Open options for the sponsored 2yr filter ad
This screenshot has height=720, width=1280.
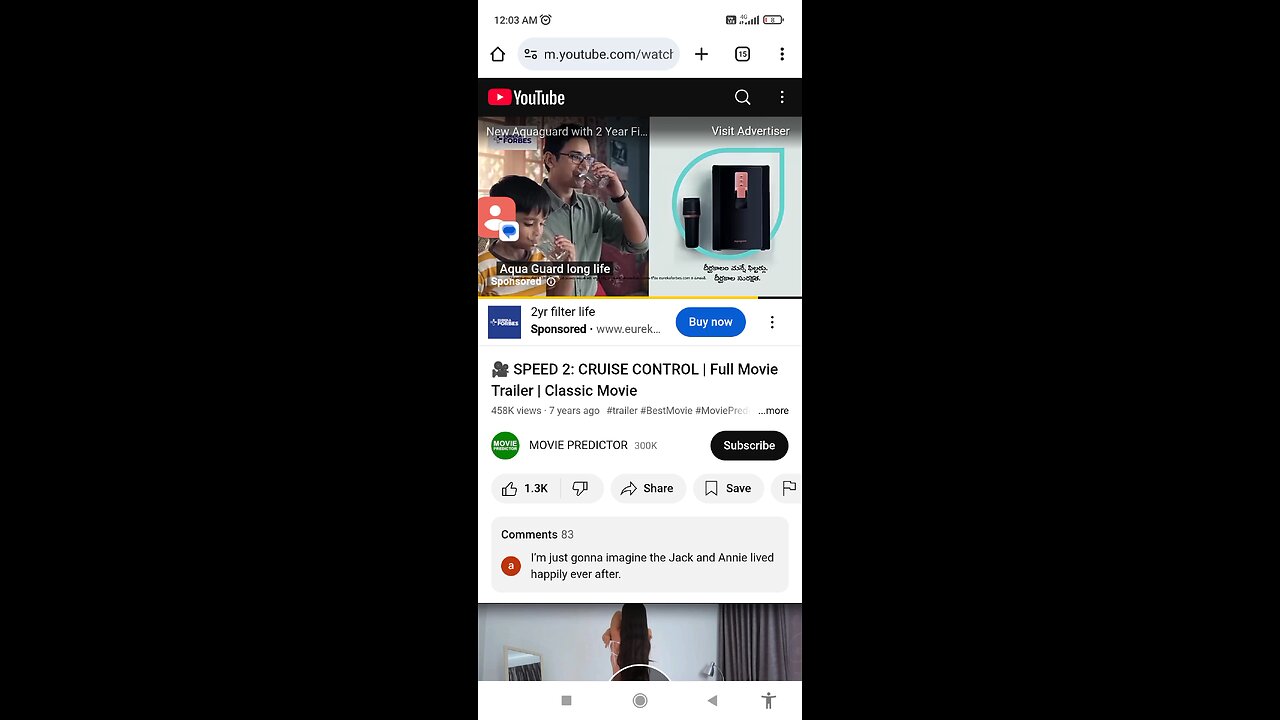[x=771, y=322]
